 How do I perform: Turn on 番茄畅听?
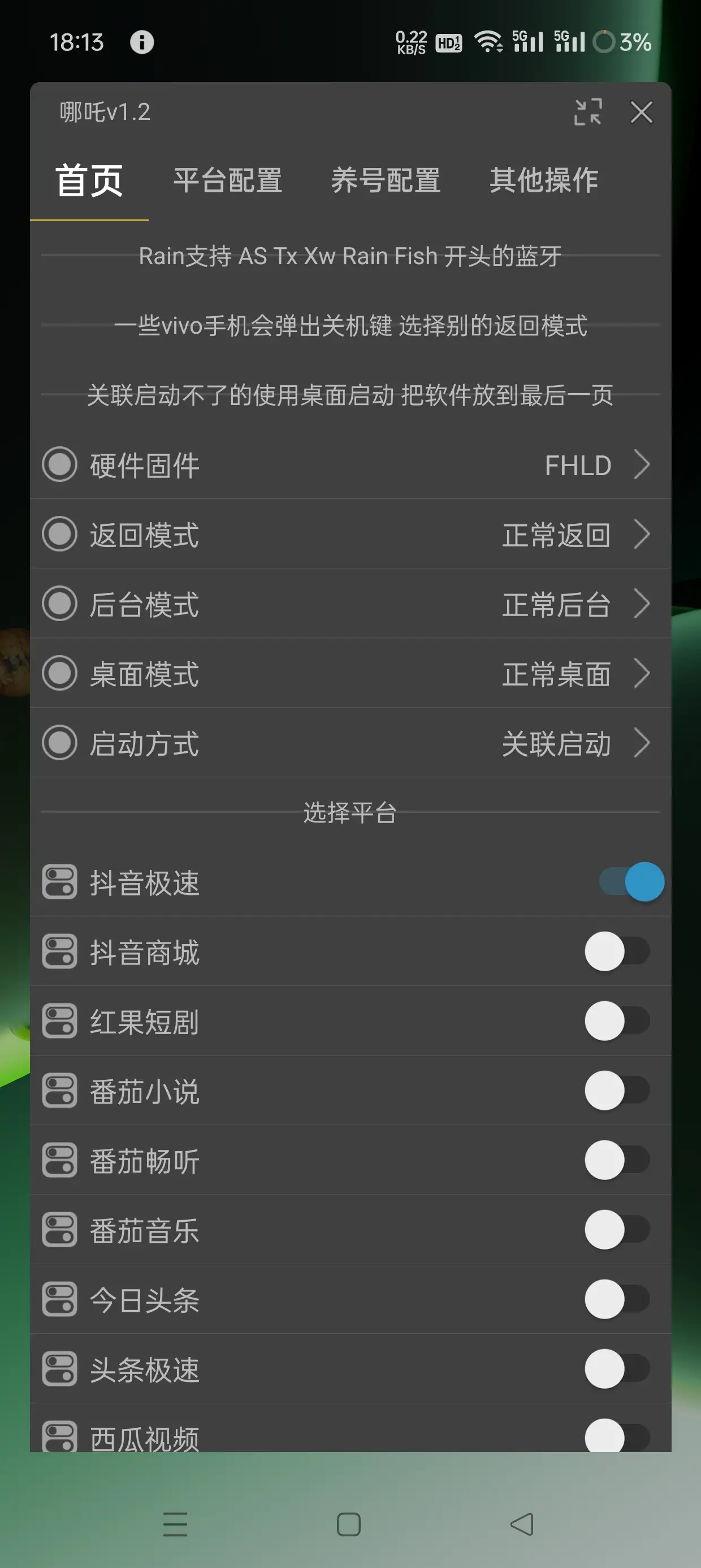pos(616,1160)
